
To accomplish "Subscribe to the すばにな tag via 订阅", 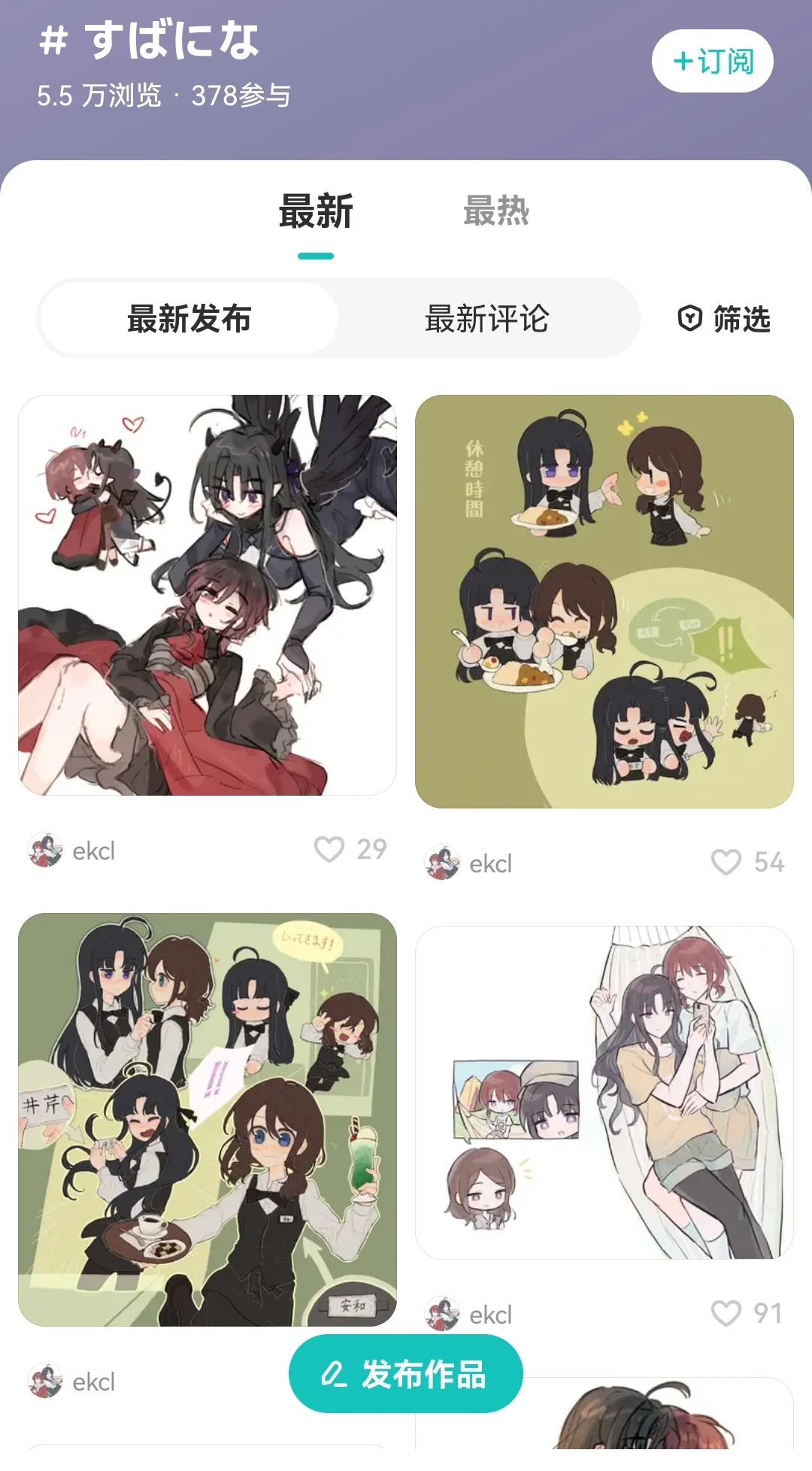I will 712,61.
